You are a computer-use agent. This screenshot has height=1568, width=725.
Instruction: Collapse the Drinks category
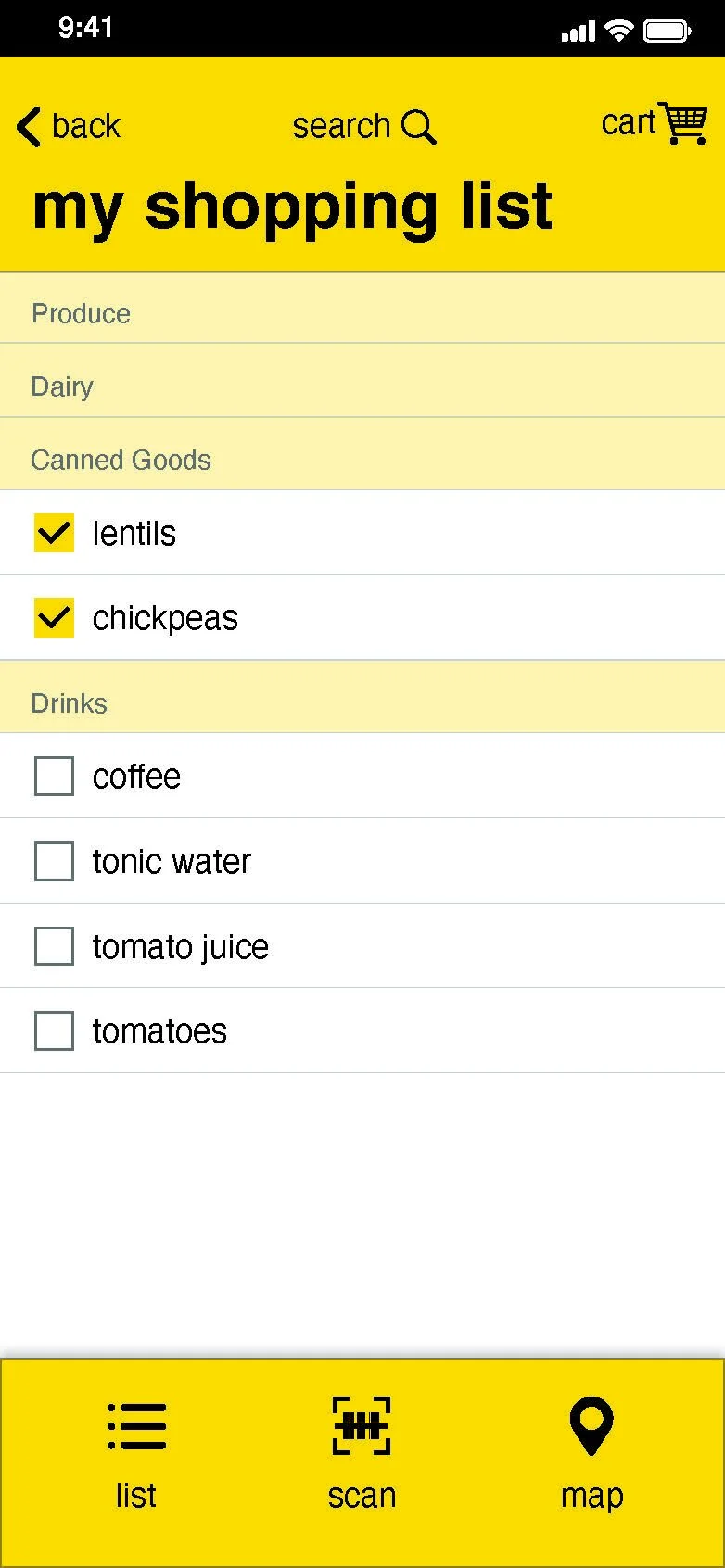[362, 702]
